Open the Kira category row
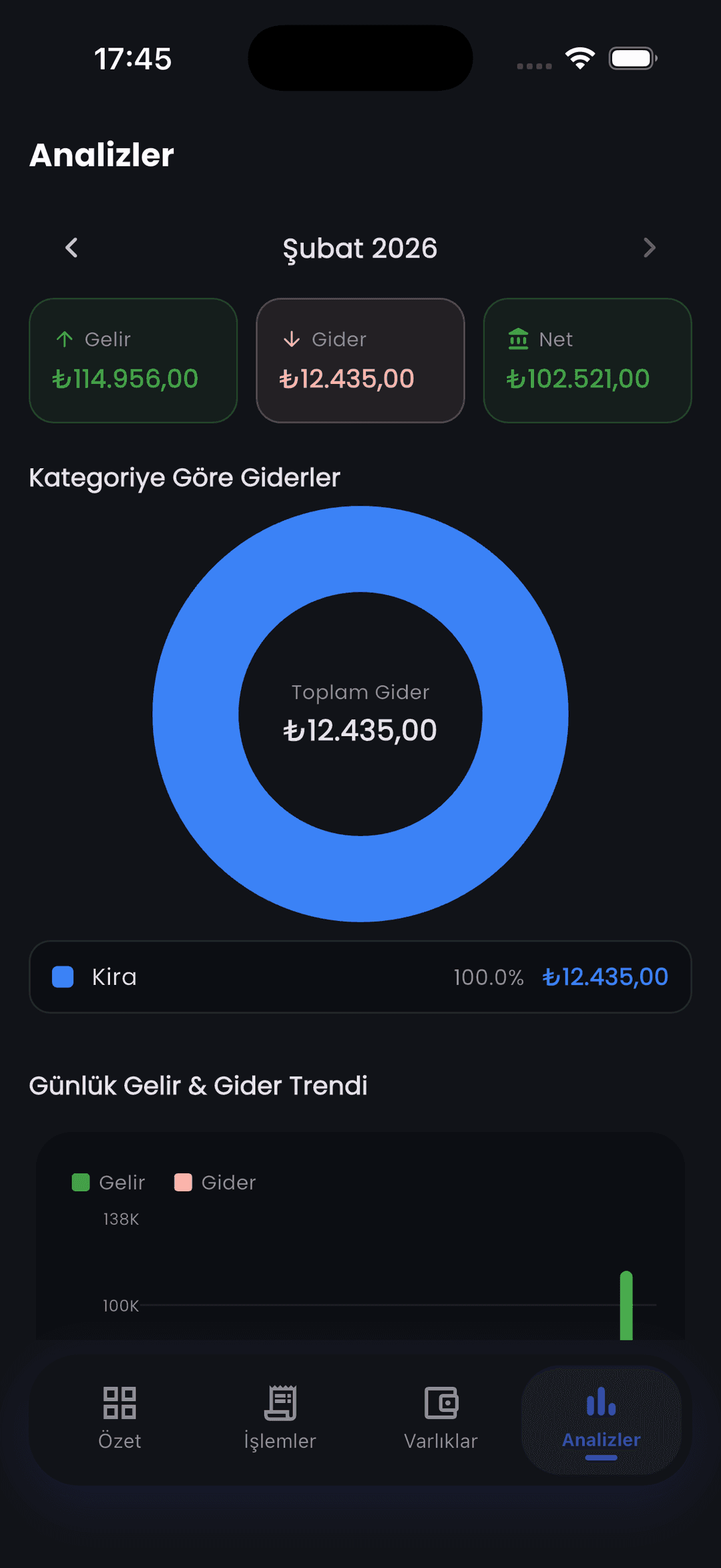721x1568 pixels. pyautogui.click(x=360, y=977)
